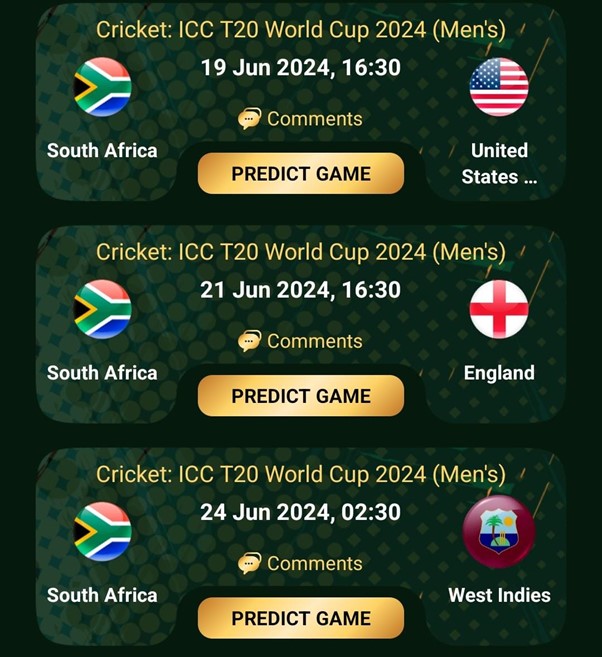Screen dimensions: 602x657
Task: Predict the South Africa vs West Indies game
Action: (x=301, y=618)
